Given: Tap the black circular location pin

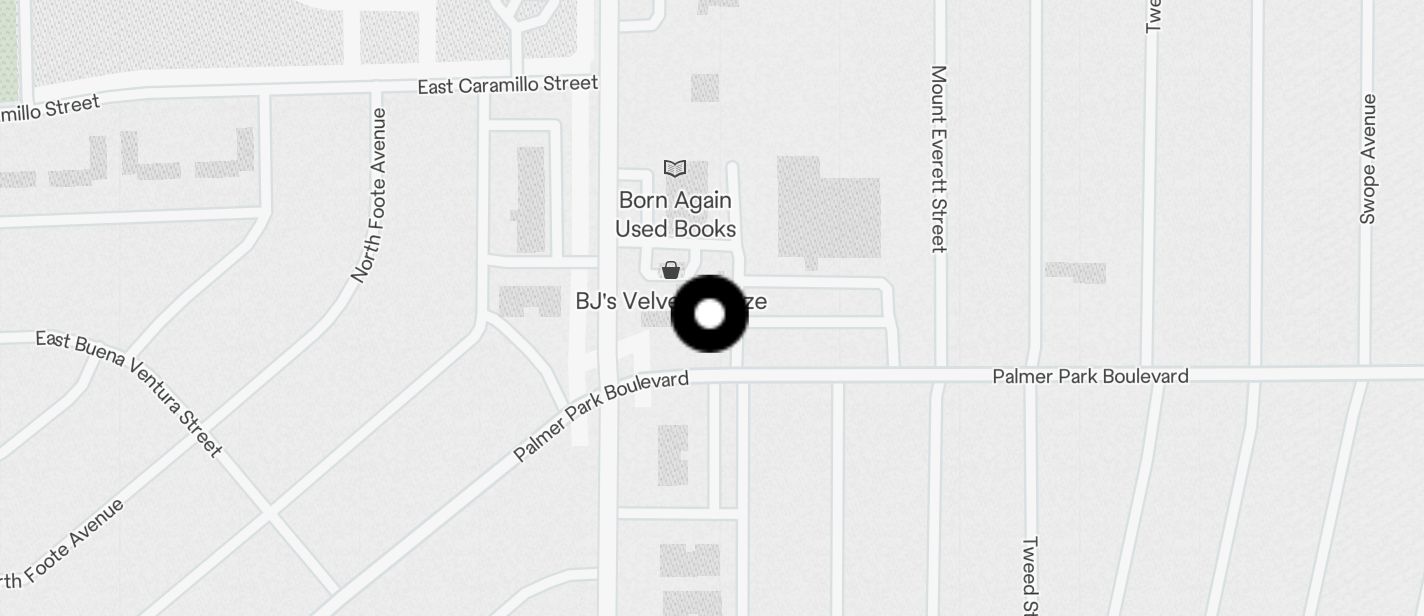Looking at the screenshot, I should 709,314.
